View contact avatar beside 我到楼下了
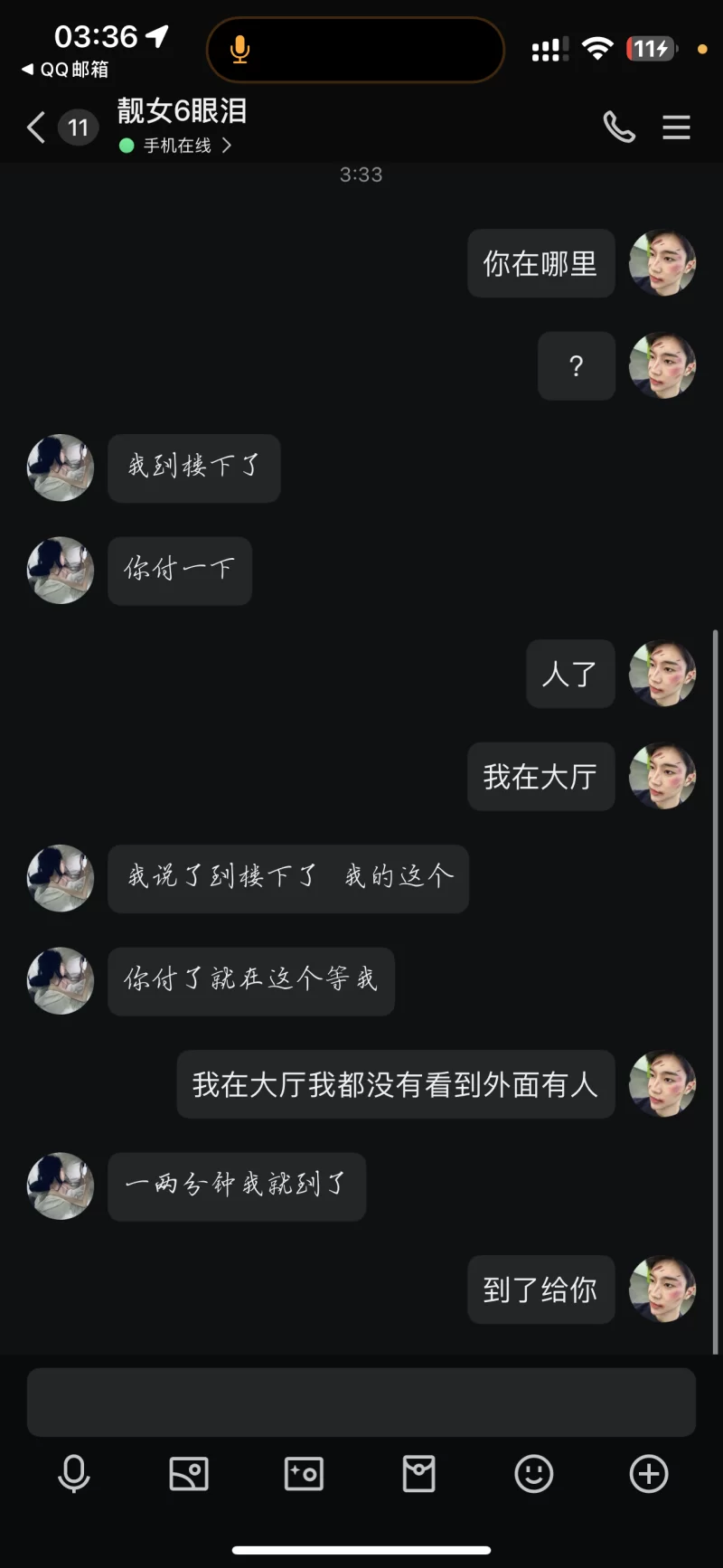The width and height of the screenshot is (723, 1568). pos(61,468)
